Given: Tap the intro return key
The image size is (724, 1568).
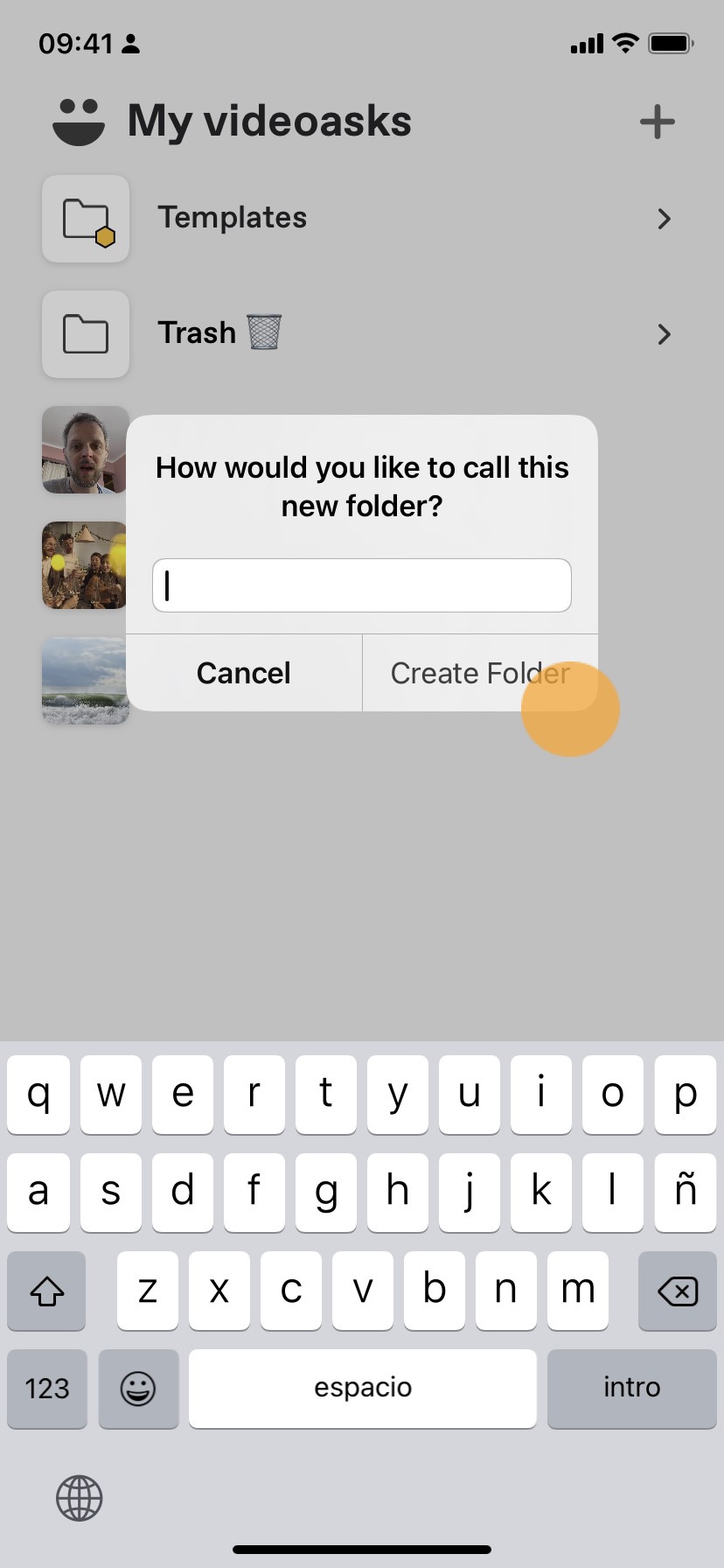Looking at the screenshot, I should tap(631, 1389).
